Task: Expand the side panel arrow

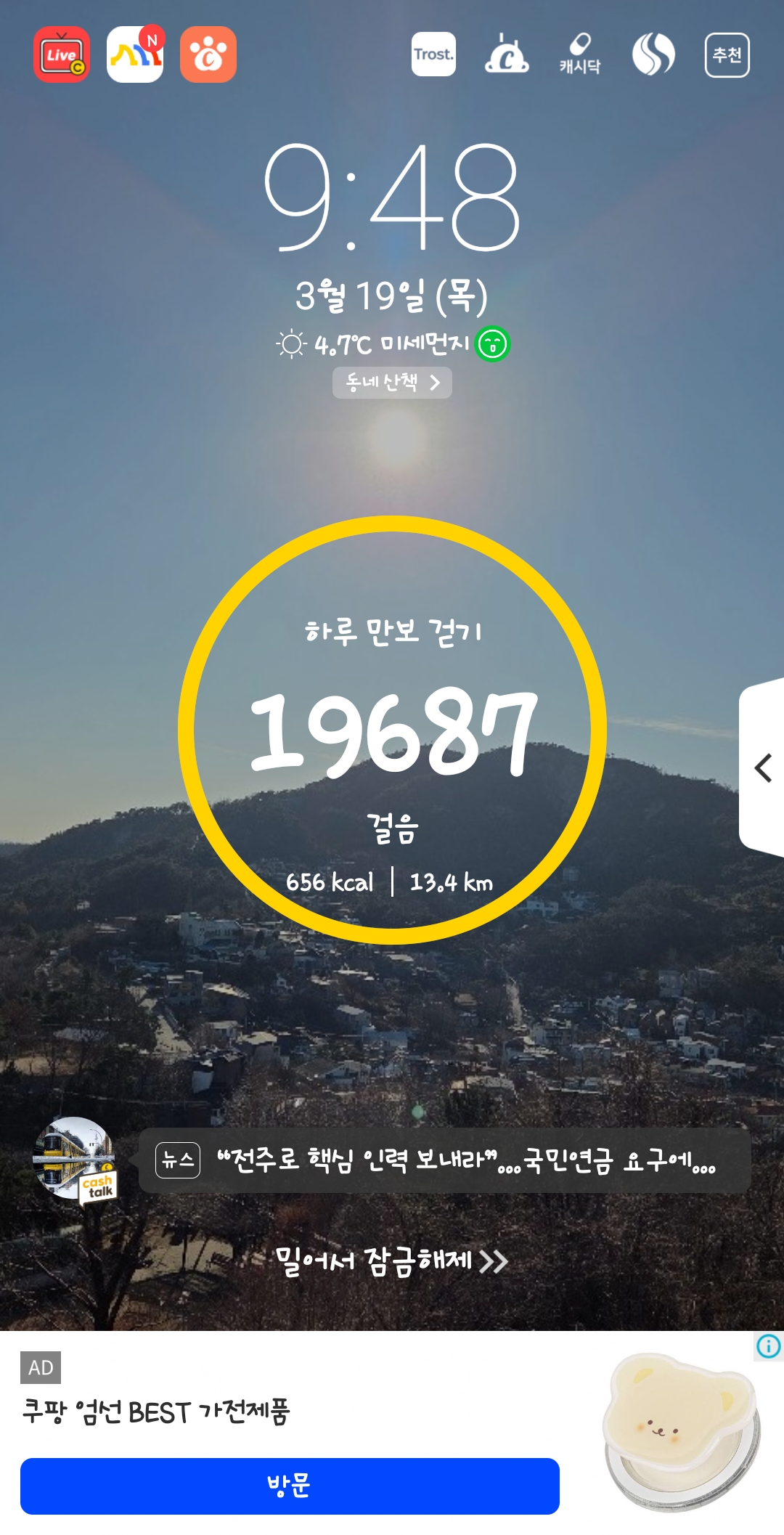Action: pos(762,768)
